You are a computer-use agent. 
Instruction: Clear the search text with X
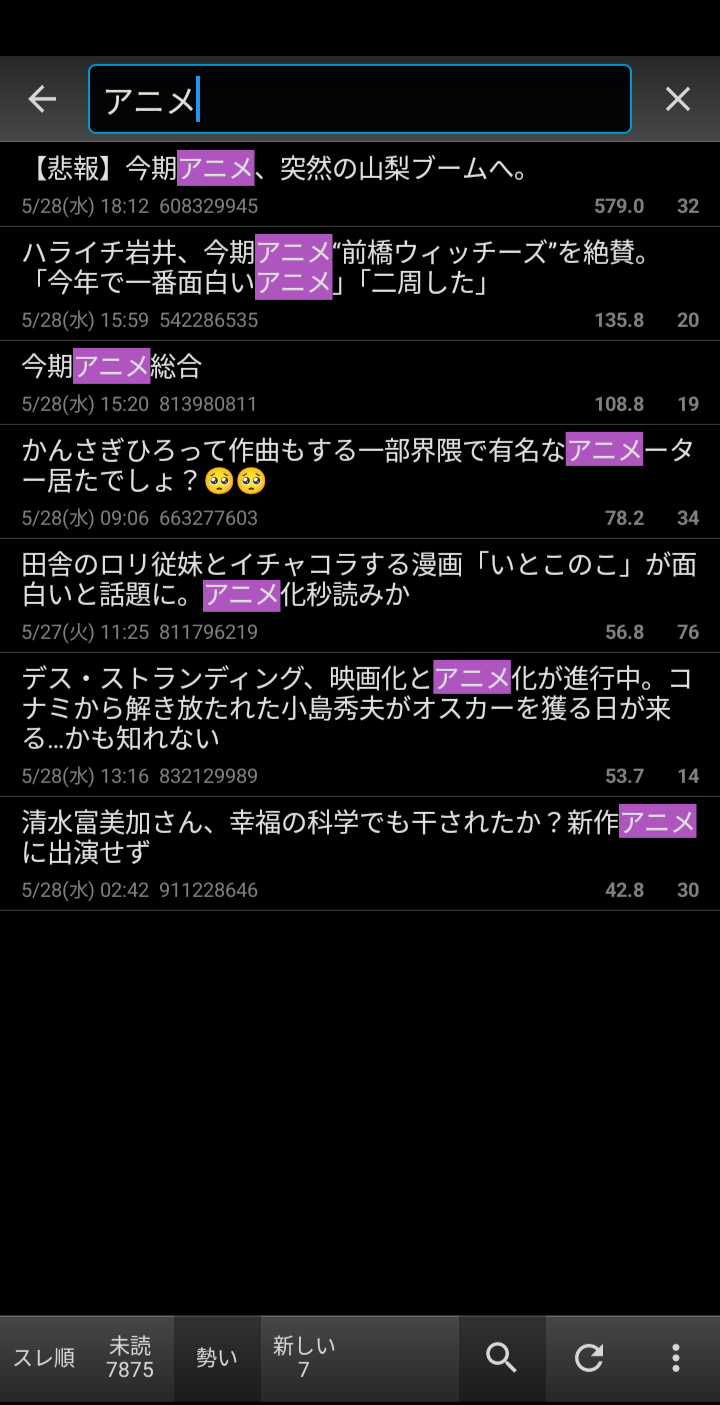point(678,99)
